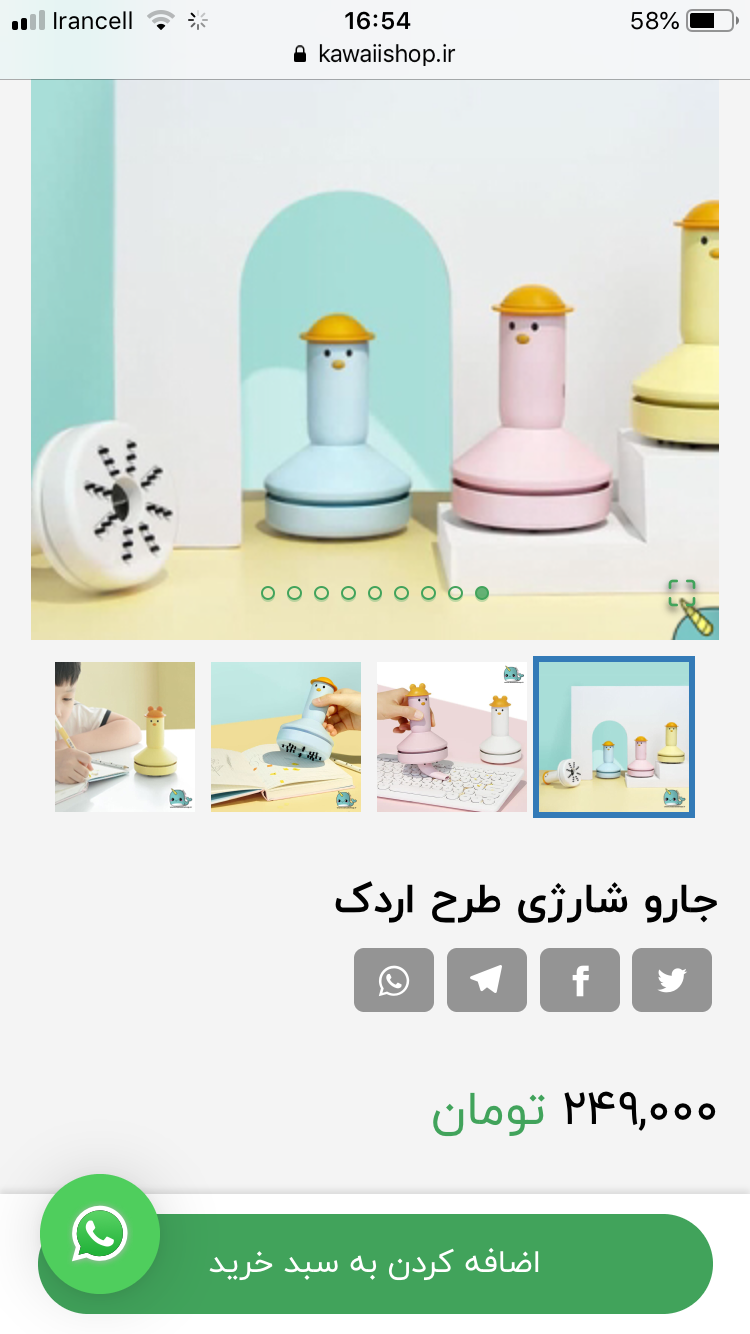Select the highlighted thumbnail of three ducks
750x1334 pixels.
point(614,737)
